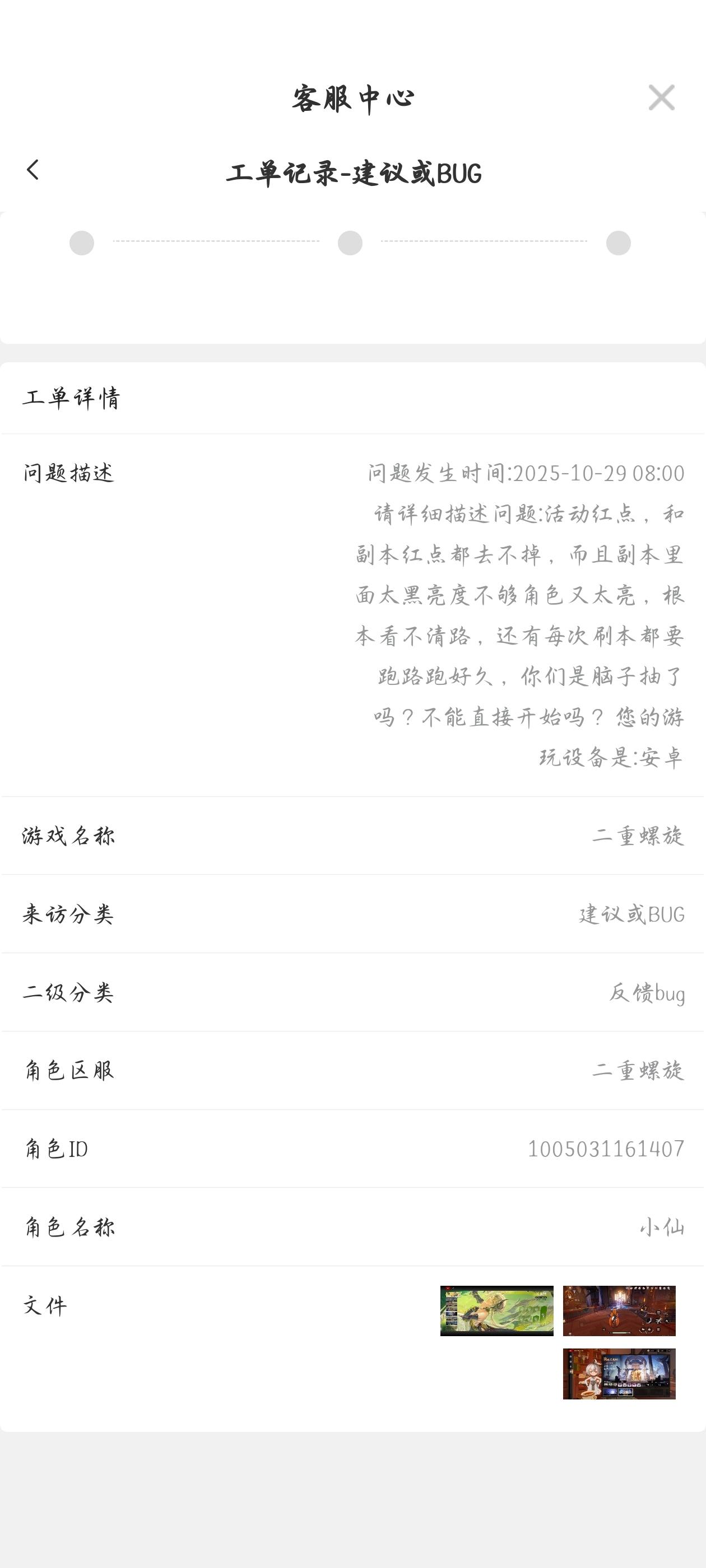706x1568 pixels.
Task: Open the white-haired character screenshot attachment
Action: (619, 1373)
